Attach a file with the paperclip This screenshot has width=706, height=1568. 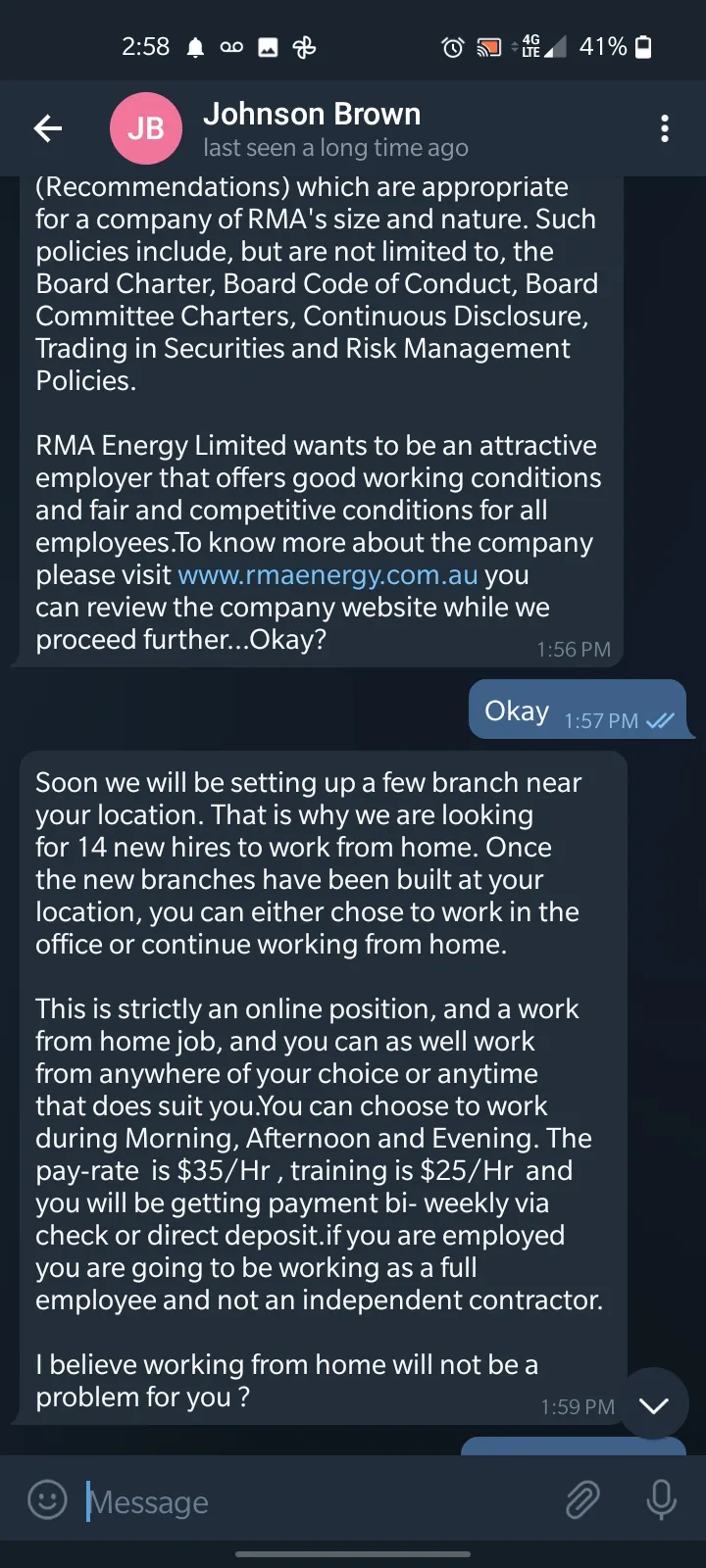coord(582,1500)
